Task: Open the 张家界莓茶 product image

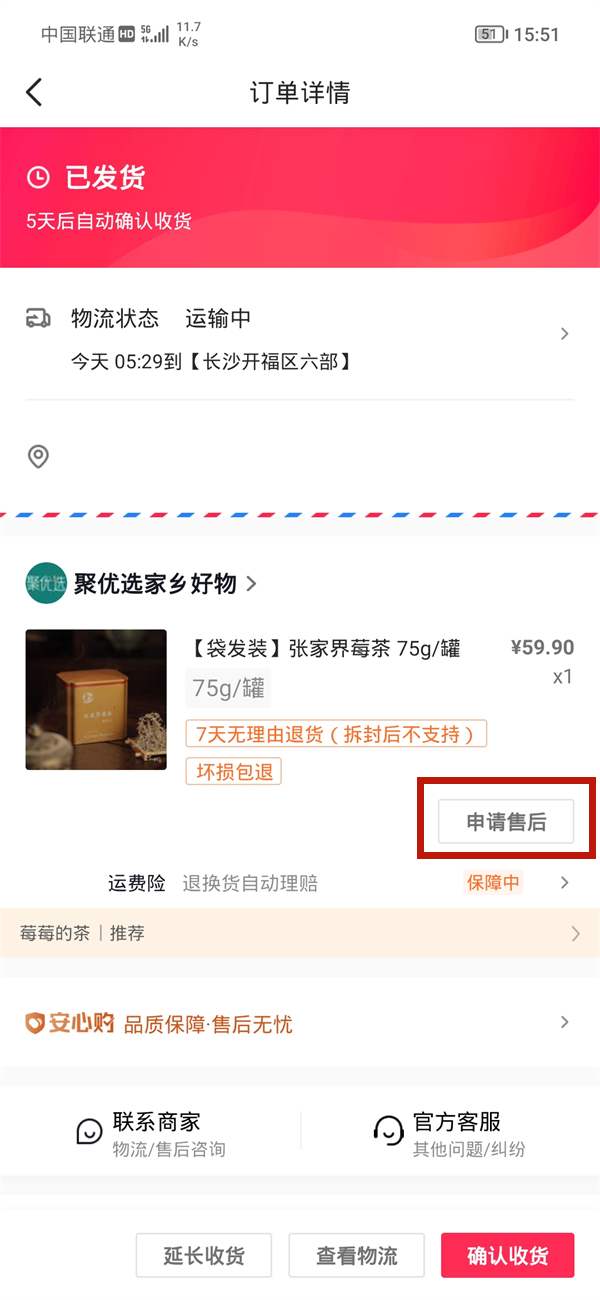Action: pos(96,699)
